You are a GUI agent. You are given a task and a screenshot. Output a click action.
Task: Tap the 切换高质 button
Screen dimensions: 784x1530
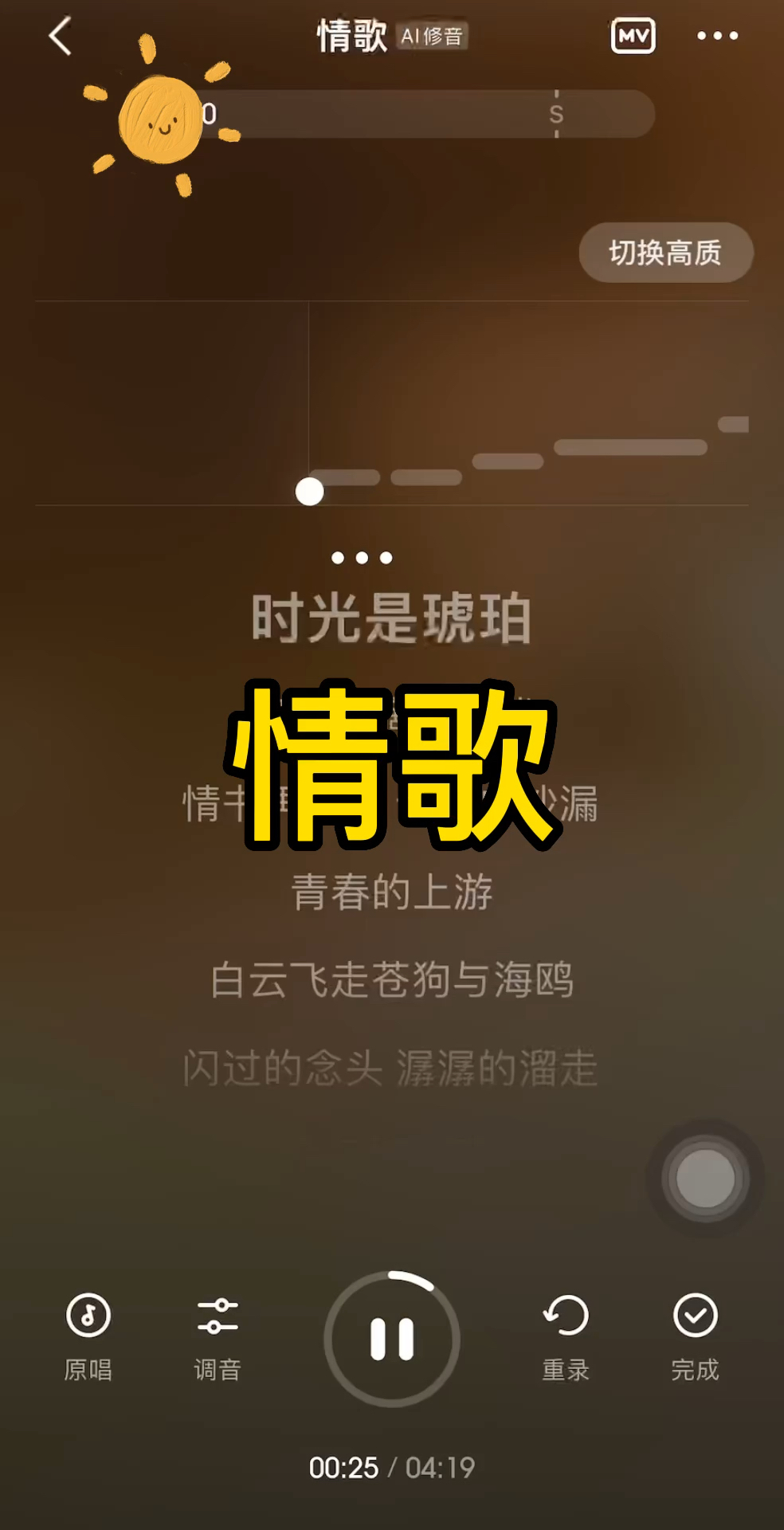pyautogui.click(x=665, y=253)
